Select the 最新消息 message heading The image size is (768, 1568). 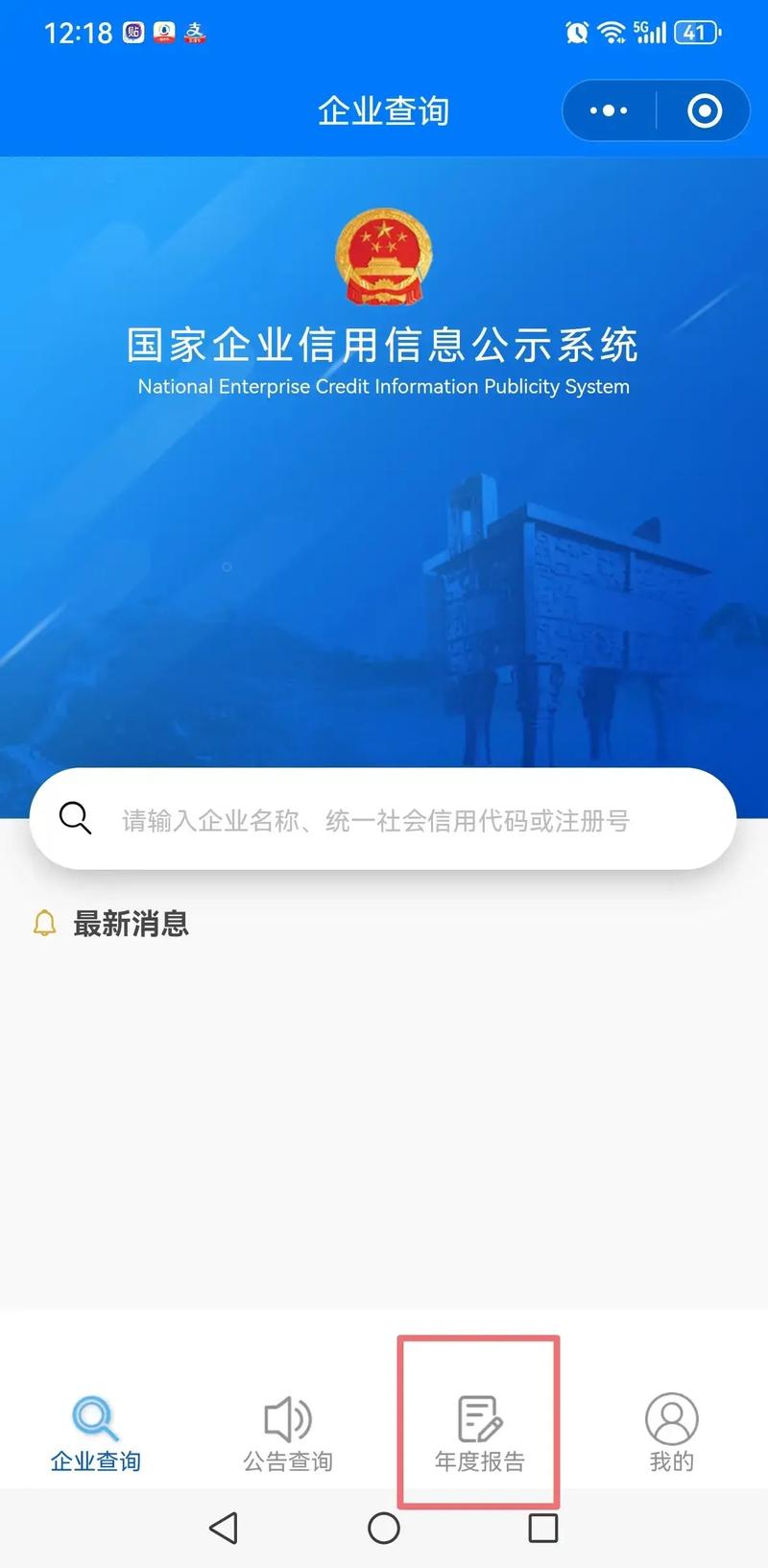[131, 923]
